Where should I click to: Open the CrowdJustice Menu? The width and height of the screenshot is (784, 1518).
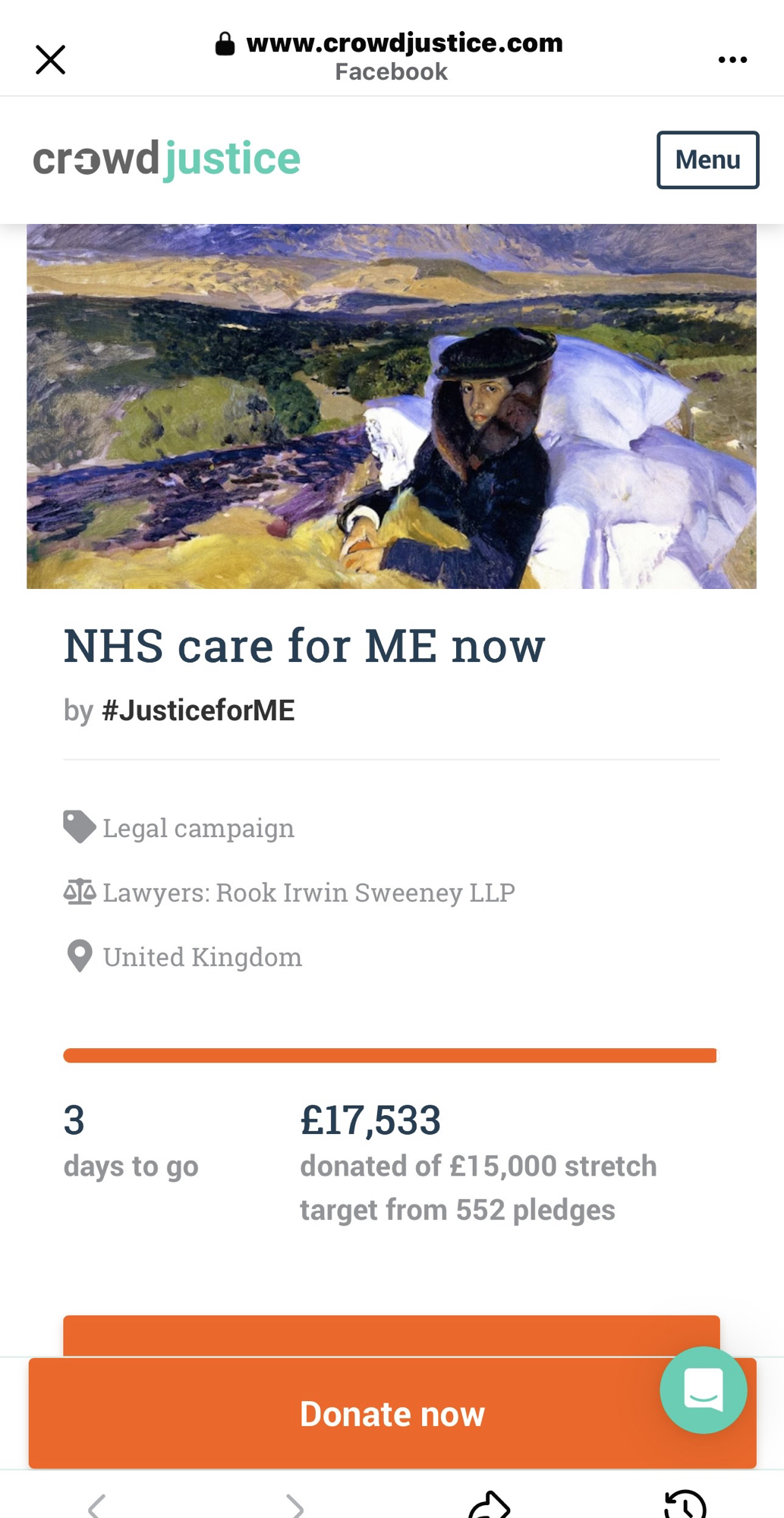[x=707, y=160]
